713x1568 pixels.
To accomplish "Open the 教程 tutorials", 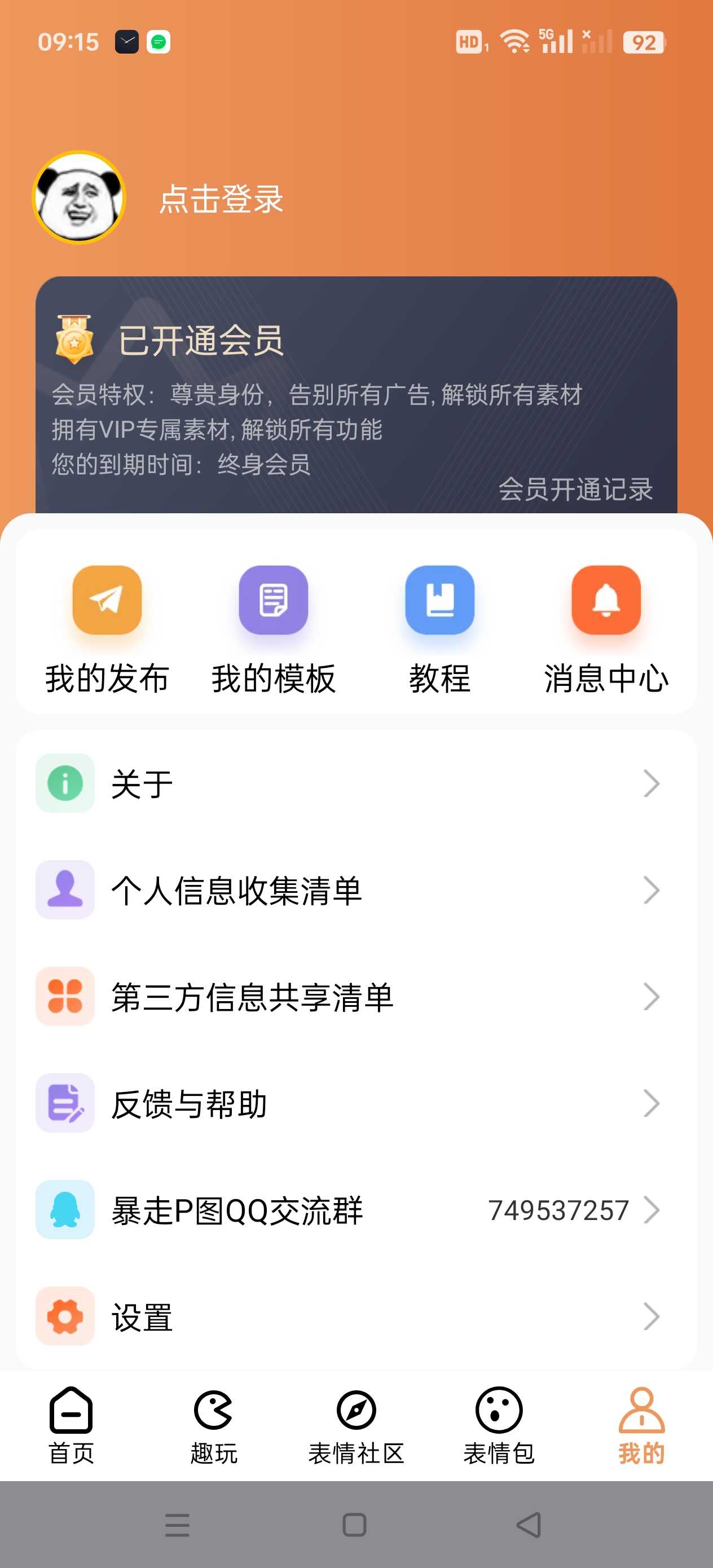I will [x=439, y=628].
